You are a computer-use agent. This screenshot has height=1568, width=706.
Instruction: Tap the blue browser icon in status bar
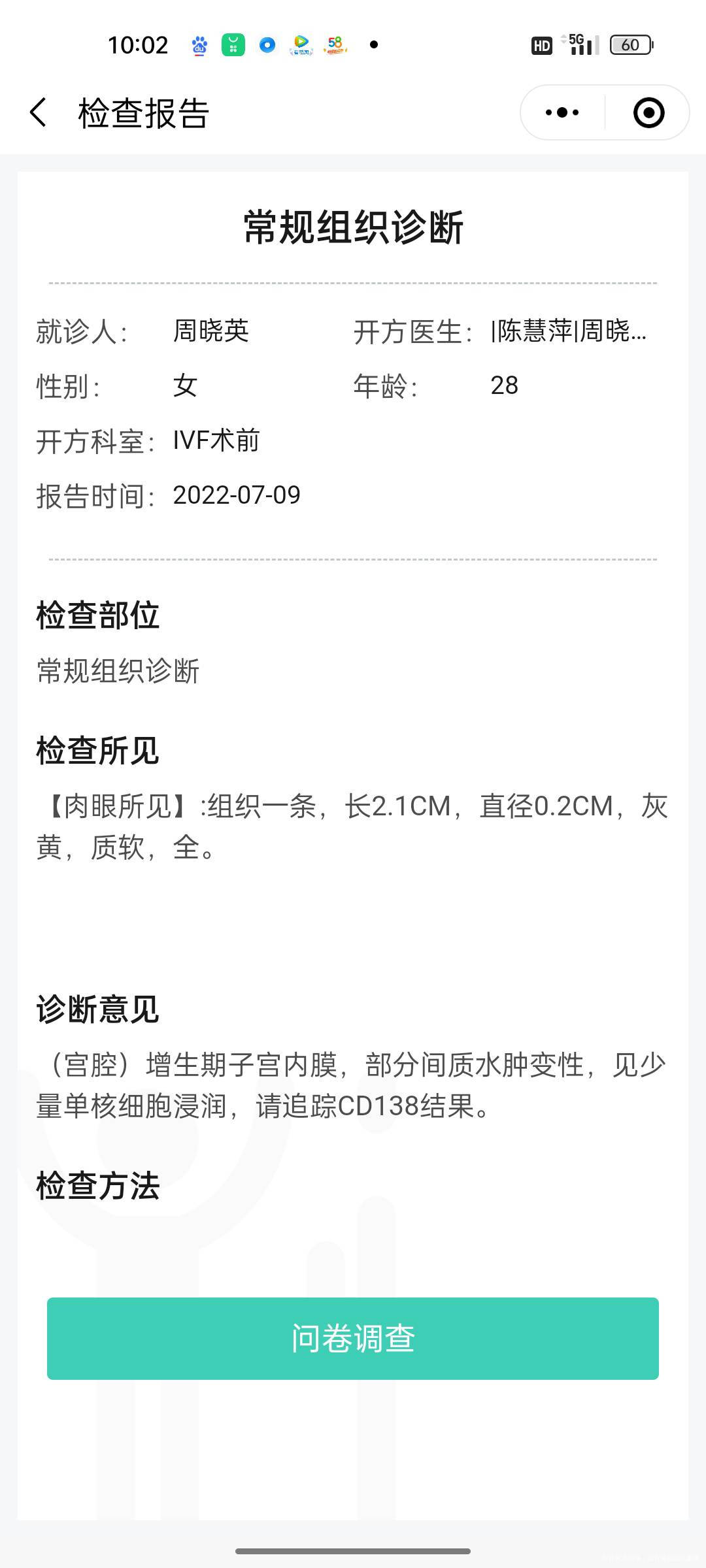266,44
